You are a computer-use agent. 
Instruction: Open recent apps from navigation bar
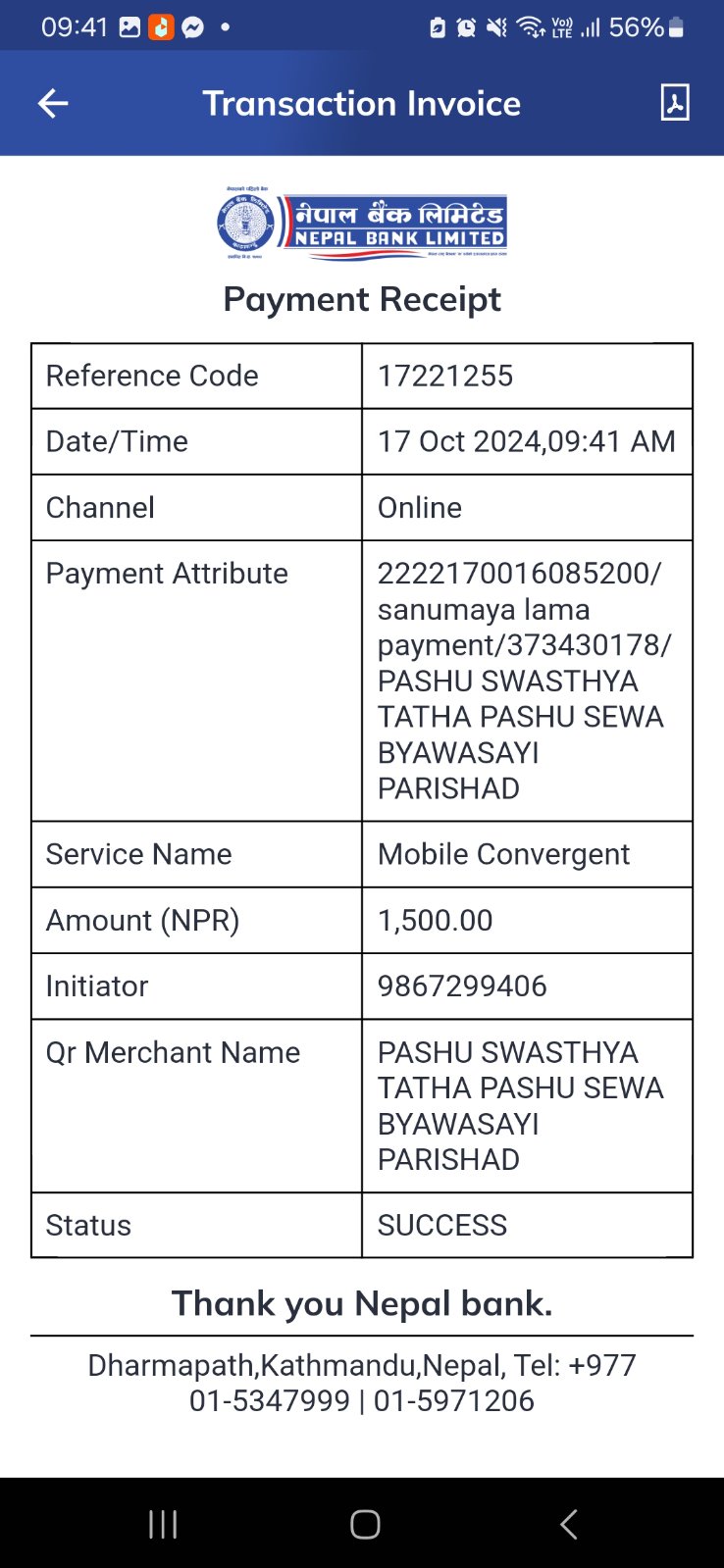[163, 1524]
